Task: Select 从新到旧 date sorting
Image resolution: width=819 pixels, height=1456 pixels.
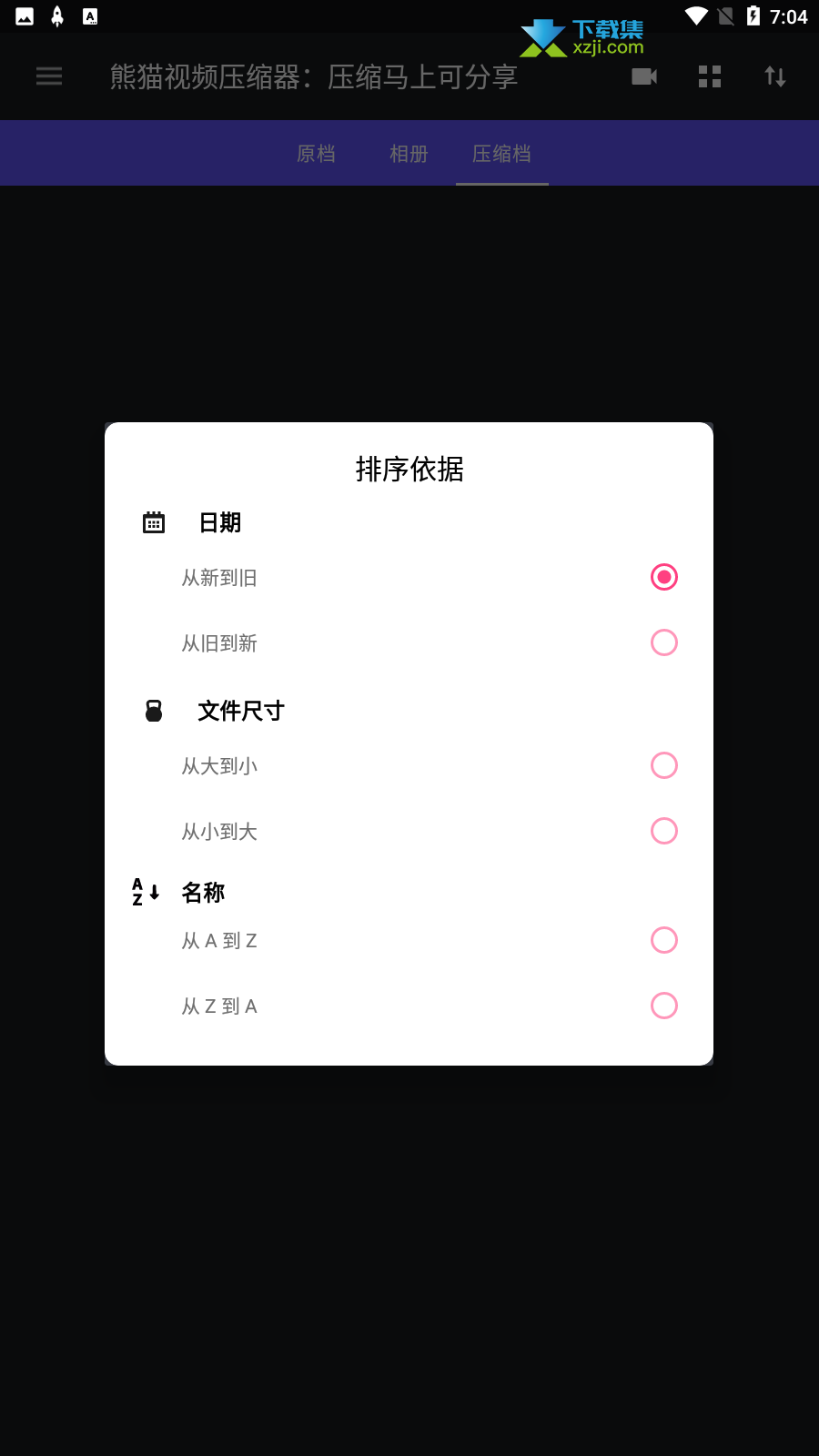Action: point(409,577)
